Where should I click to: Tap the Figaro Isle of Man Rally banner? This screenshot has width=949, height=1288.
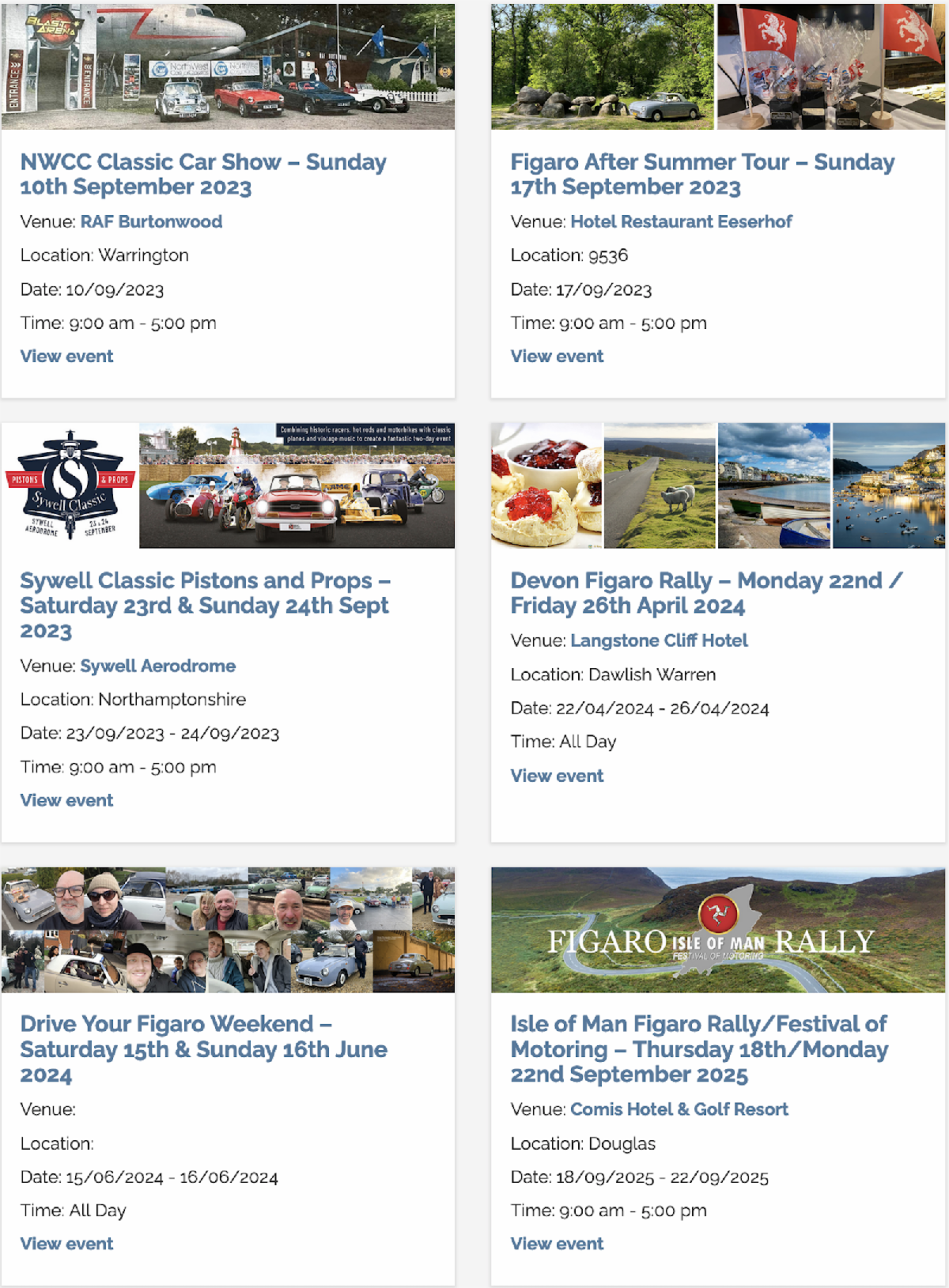coord(717,930)
